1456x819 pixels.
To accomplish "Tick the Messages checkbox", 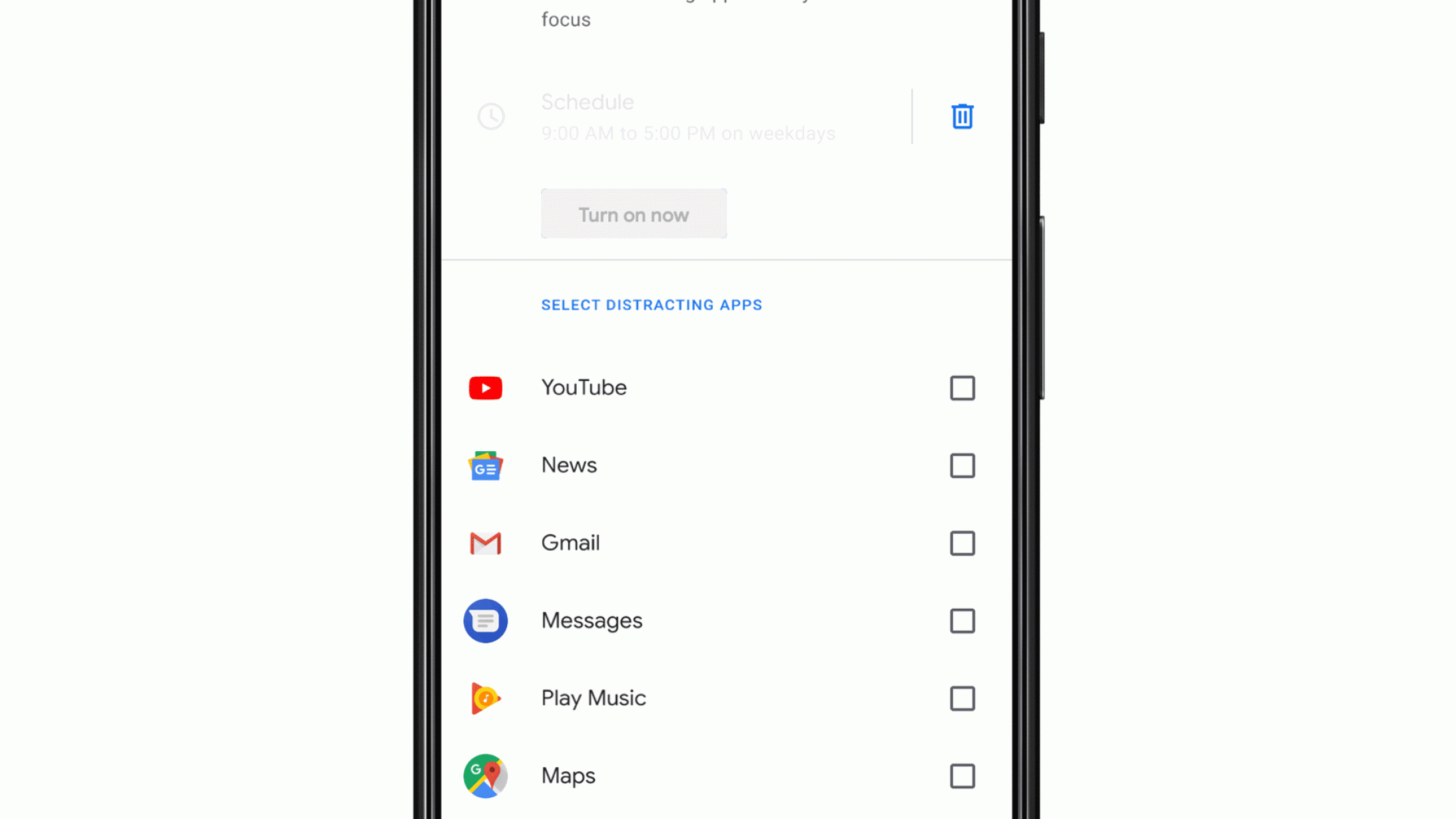I will 962,621.
